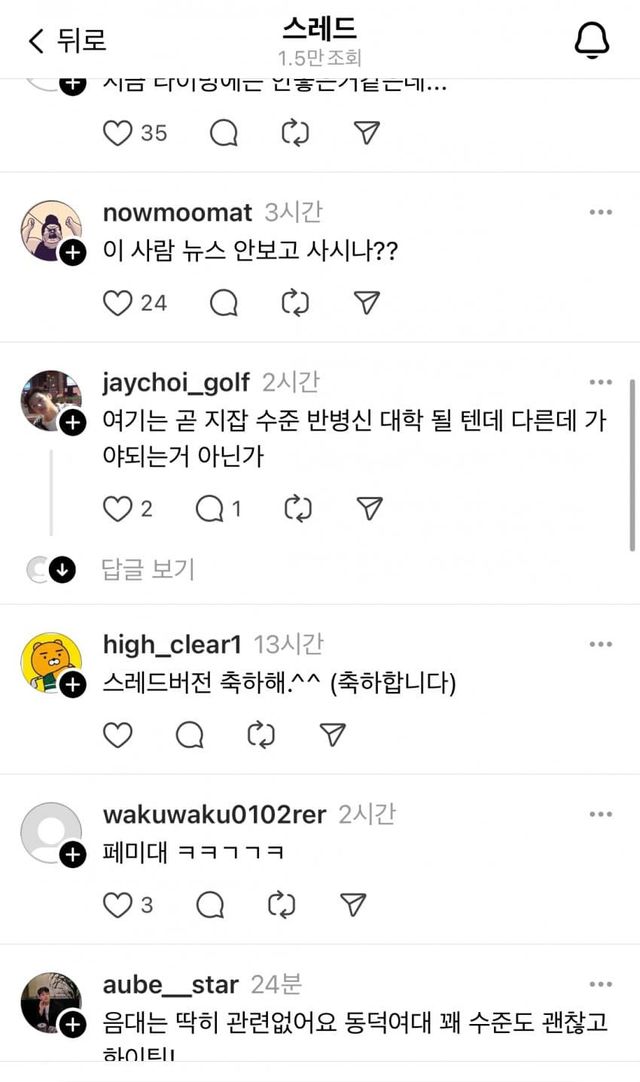The height and width of the screenshot is (1082, 640).
Task: Reply to nowmoomat's comment
Action: coord(225,302)
